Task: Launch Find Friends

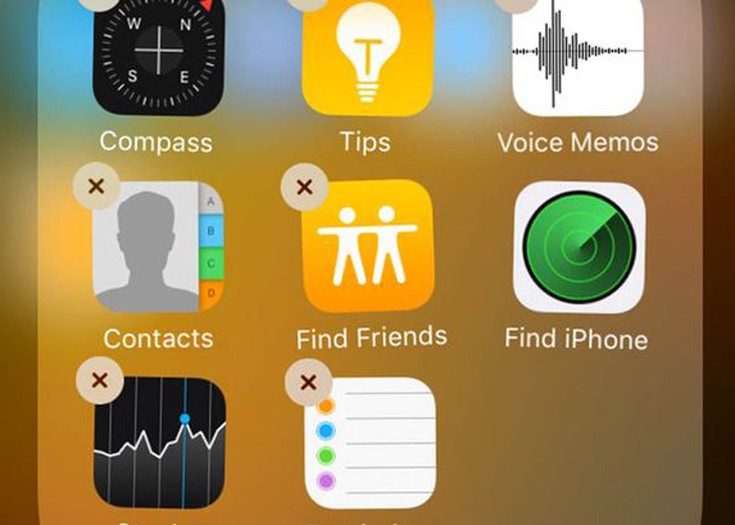Action: pyautogui.click(x=367, y=246)
